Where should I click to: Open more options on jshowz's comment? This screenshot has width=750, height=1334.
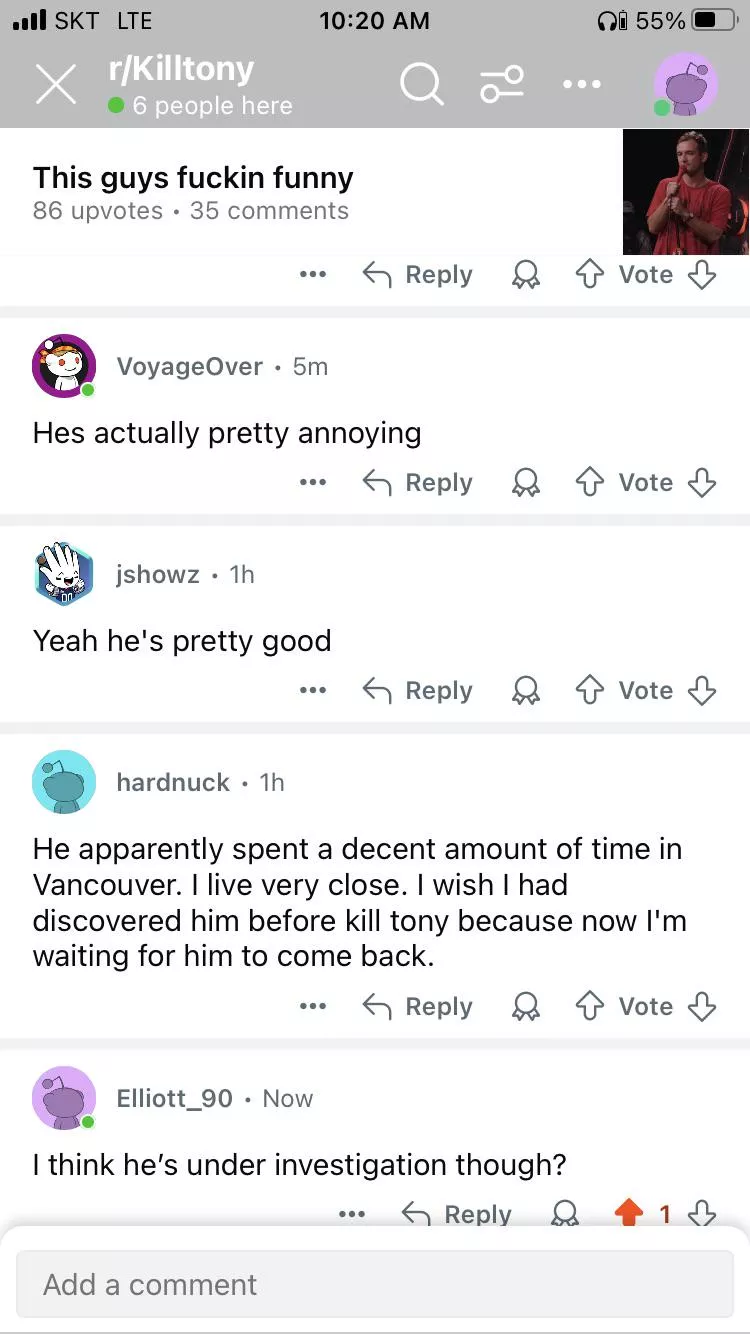(312, 691)
